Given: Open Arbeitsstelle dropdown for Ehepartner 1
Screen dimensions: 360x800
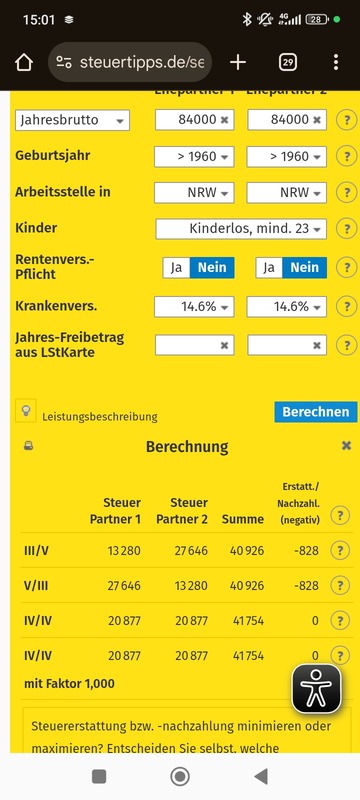Looking at the screenshot, I should pyautogui.click(x=194, y=193).
